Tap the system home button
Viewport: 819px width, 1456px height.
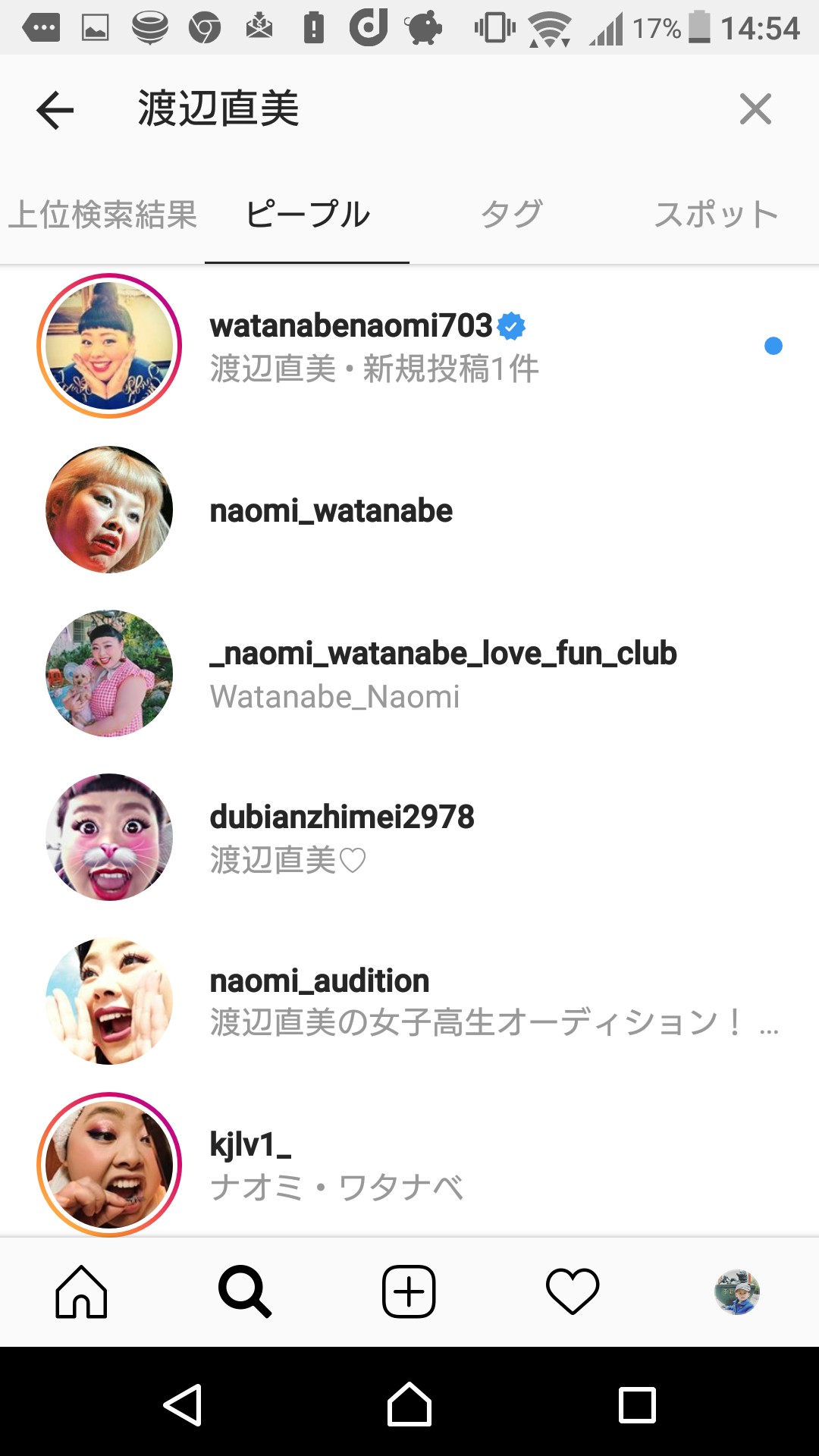(409, 1404)
